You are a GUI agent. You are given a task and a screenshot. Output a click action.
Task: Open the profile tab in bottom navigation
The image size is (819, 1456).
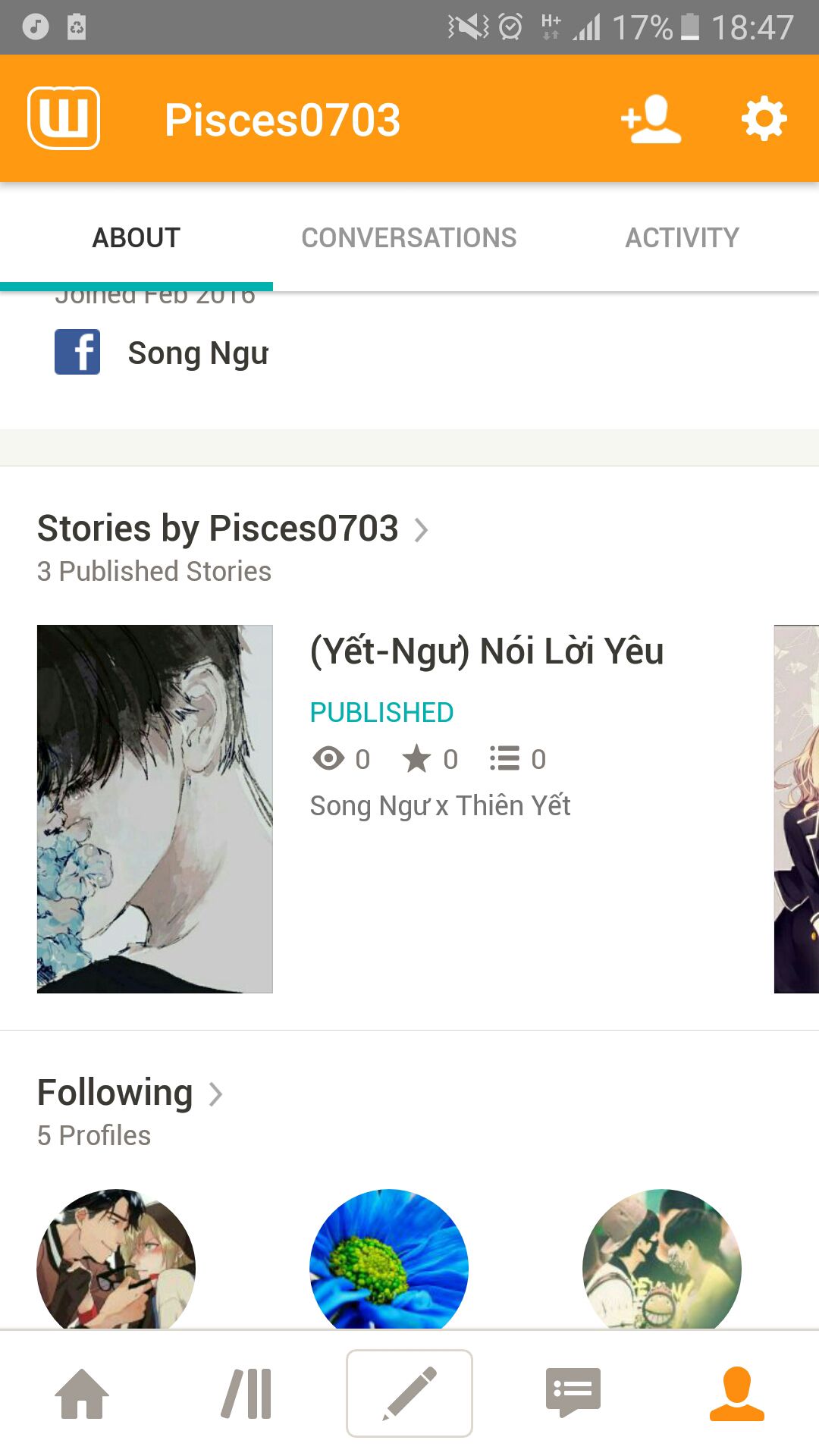click(737, 1394)
